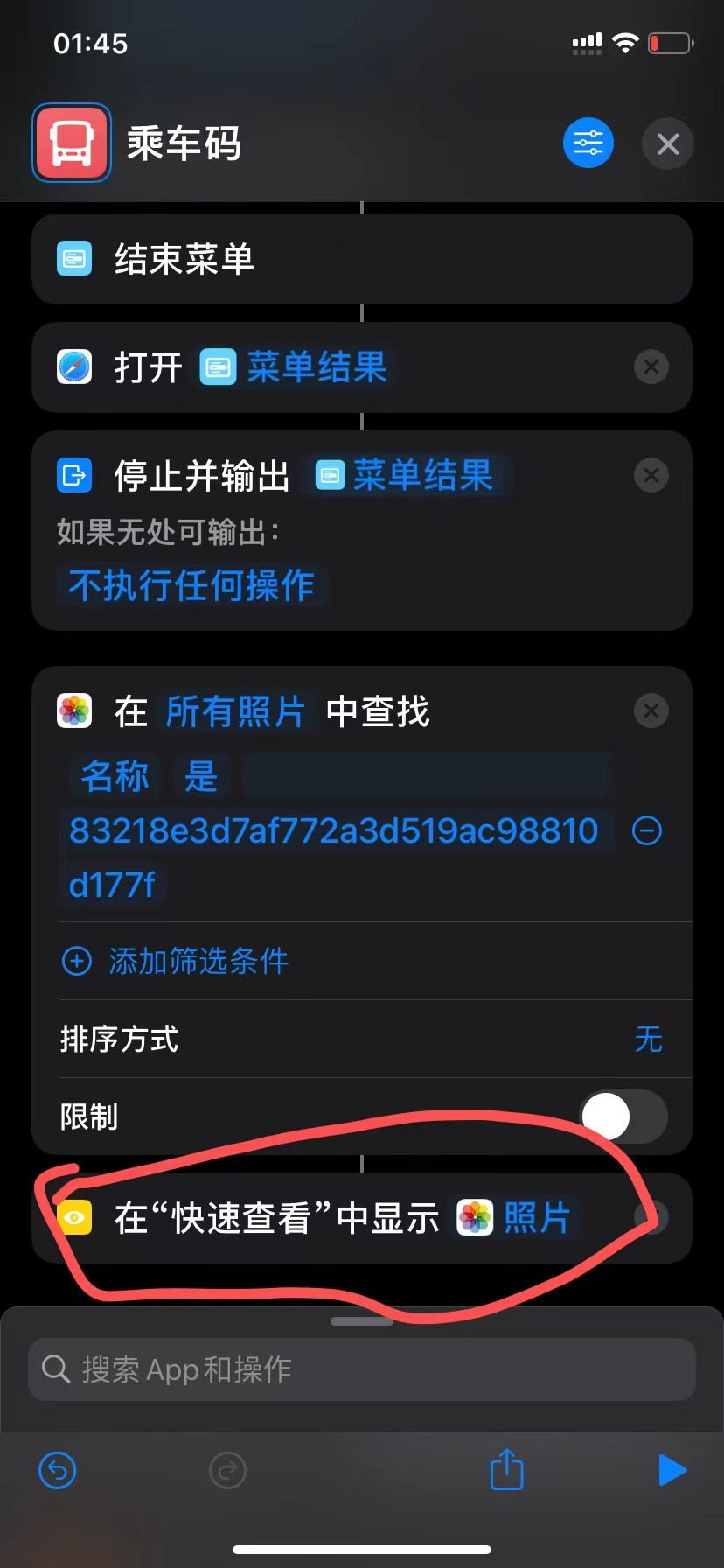Select the 照片 variable in 快速查看 action
The height and width of the screenshot is (1568, 724).
click(x=516, y=1217)
